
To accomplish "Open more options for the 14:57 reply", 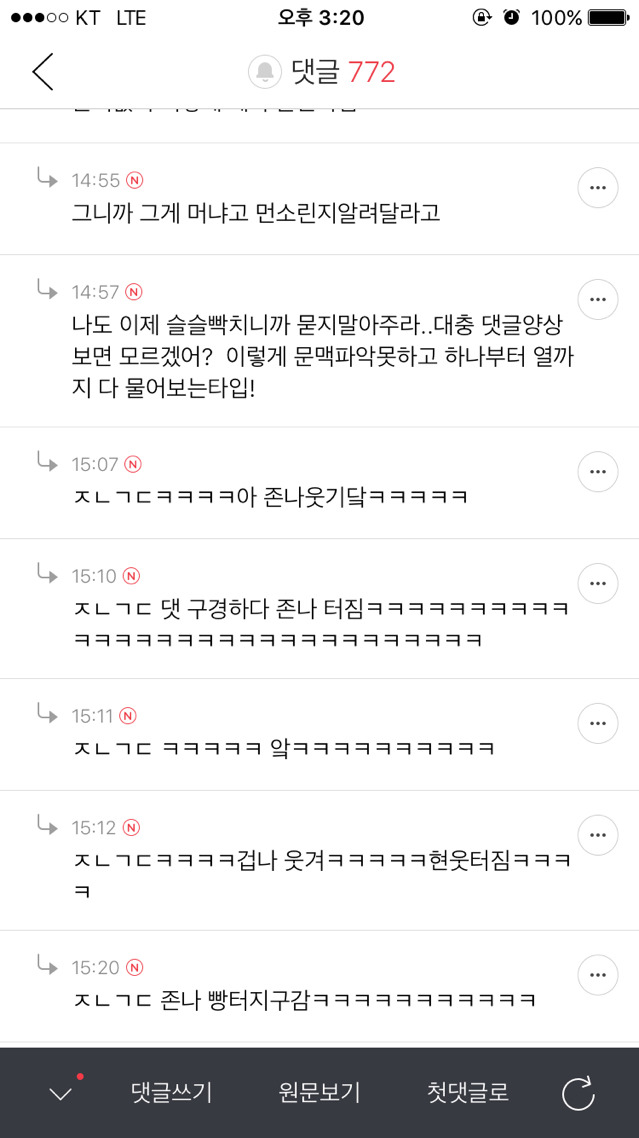I will tap(598, 299).
